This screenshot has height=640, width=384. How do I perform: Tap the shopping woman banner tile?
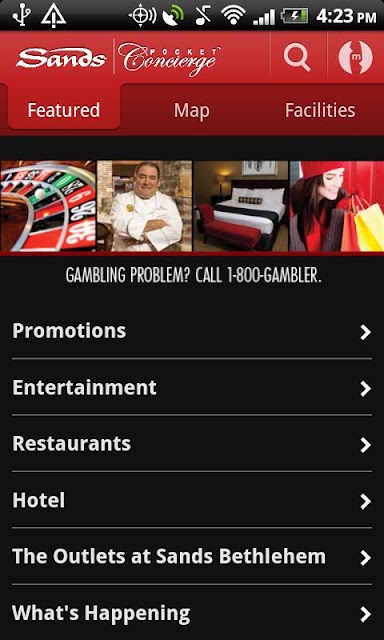(x=337, y=206)
